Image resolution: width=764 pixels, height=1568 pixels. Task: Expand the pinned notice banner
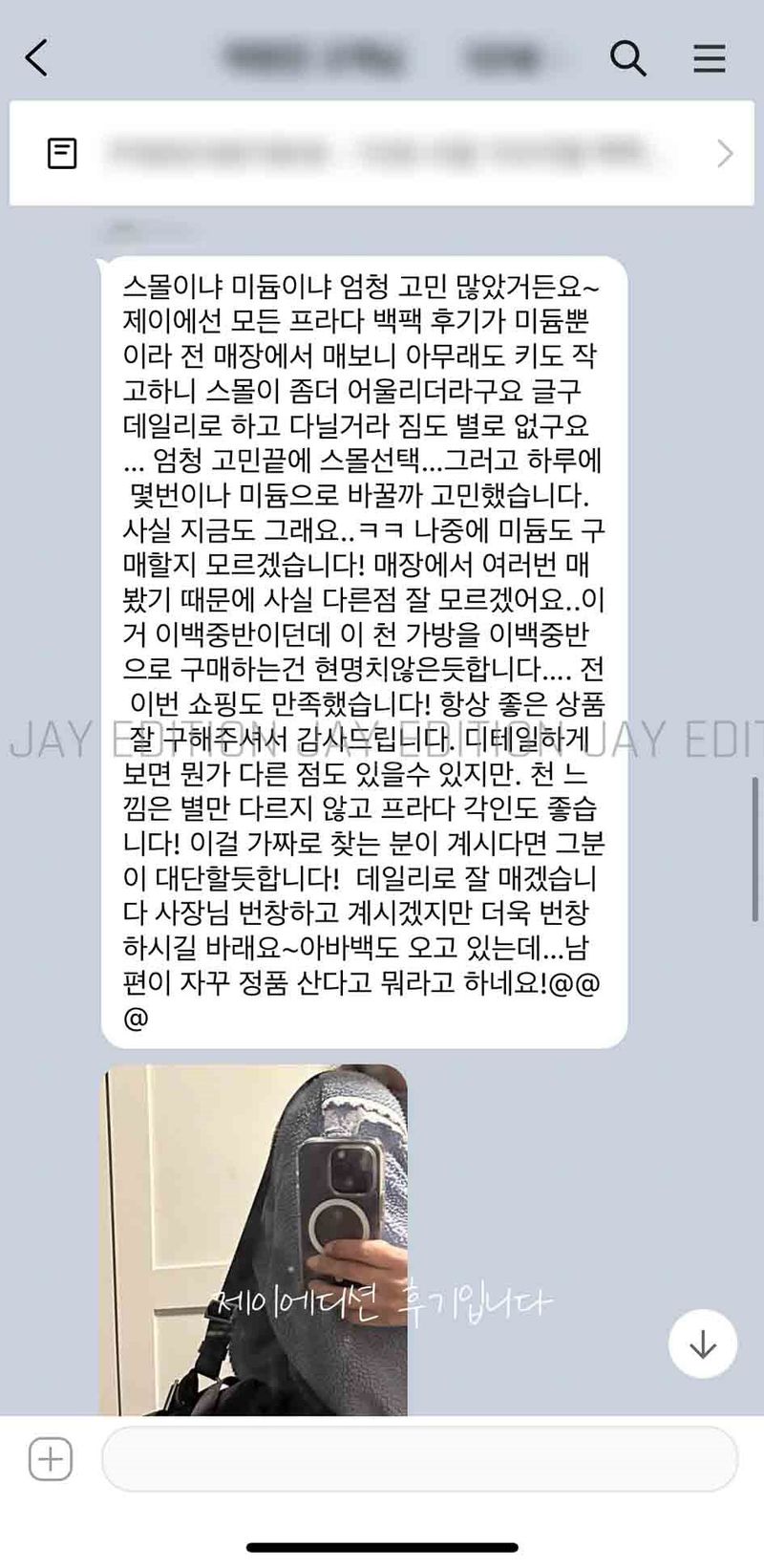coord(724,153)
